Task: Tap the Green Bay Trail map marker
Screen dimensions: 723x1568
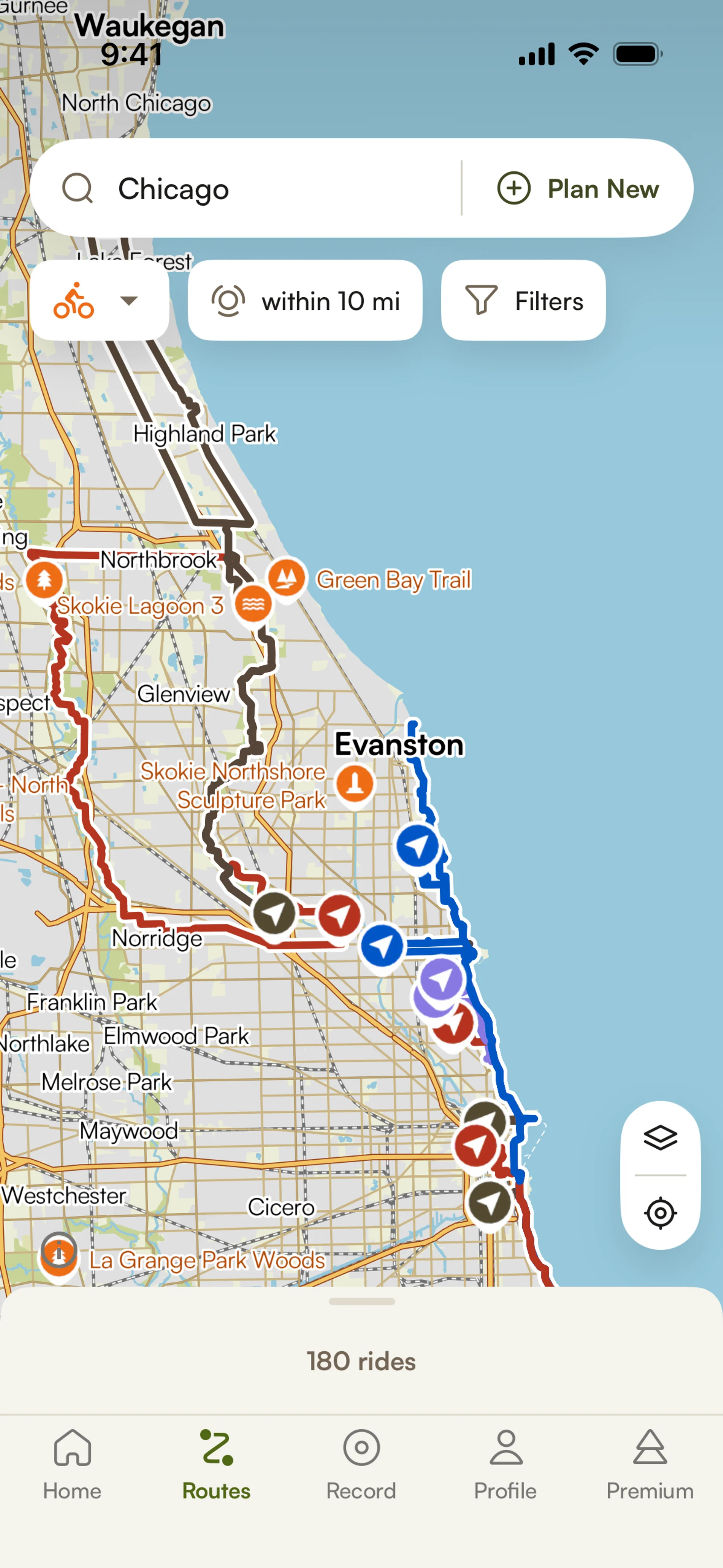Action: click(x=287, y=577)
